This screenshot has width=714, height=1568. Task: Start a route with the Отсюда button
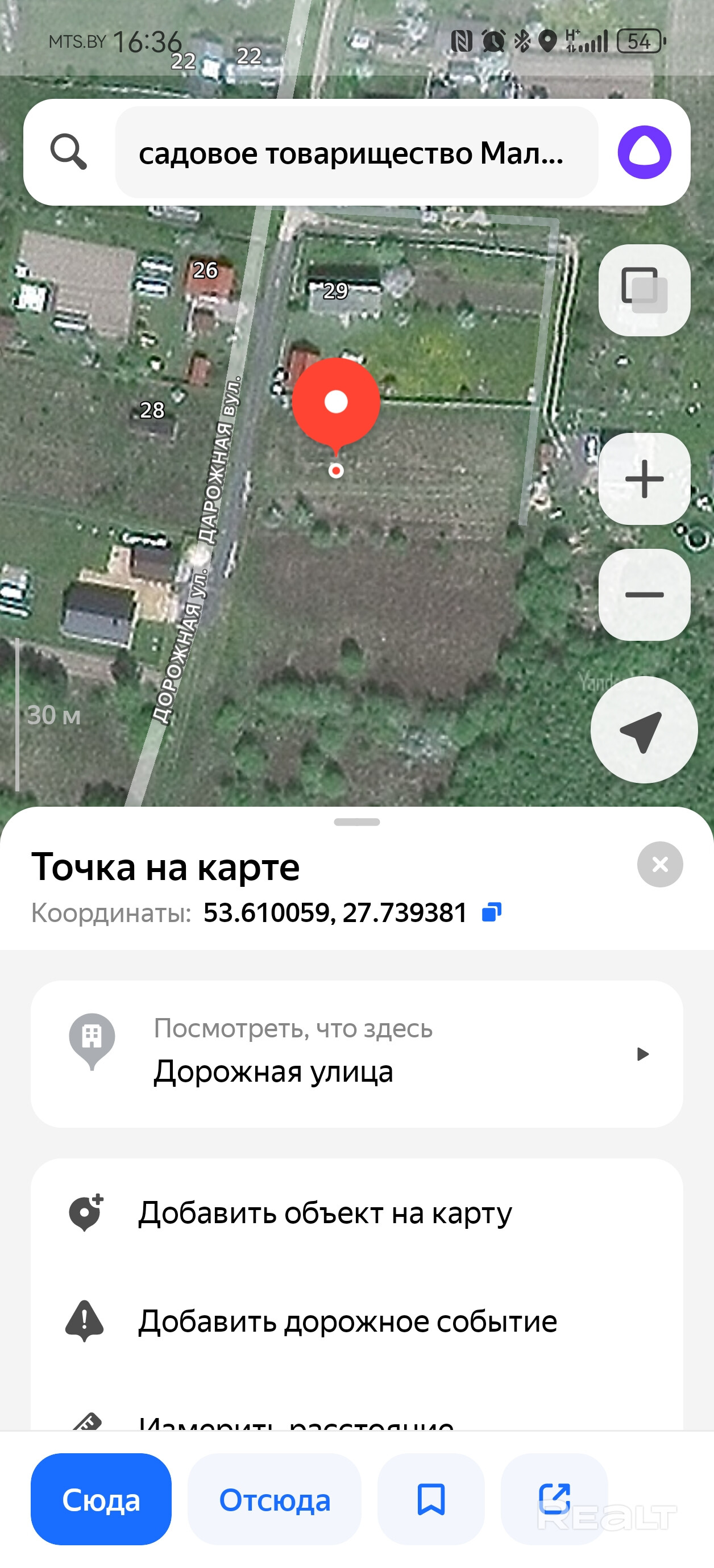point(275,1499)
